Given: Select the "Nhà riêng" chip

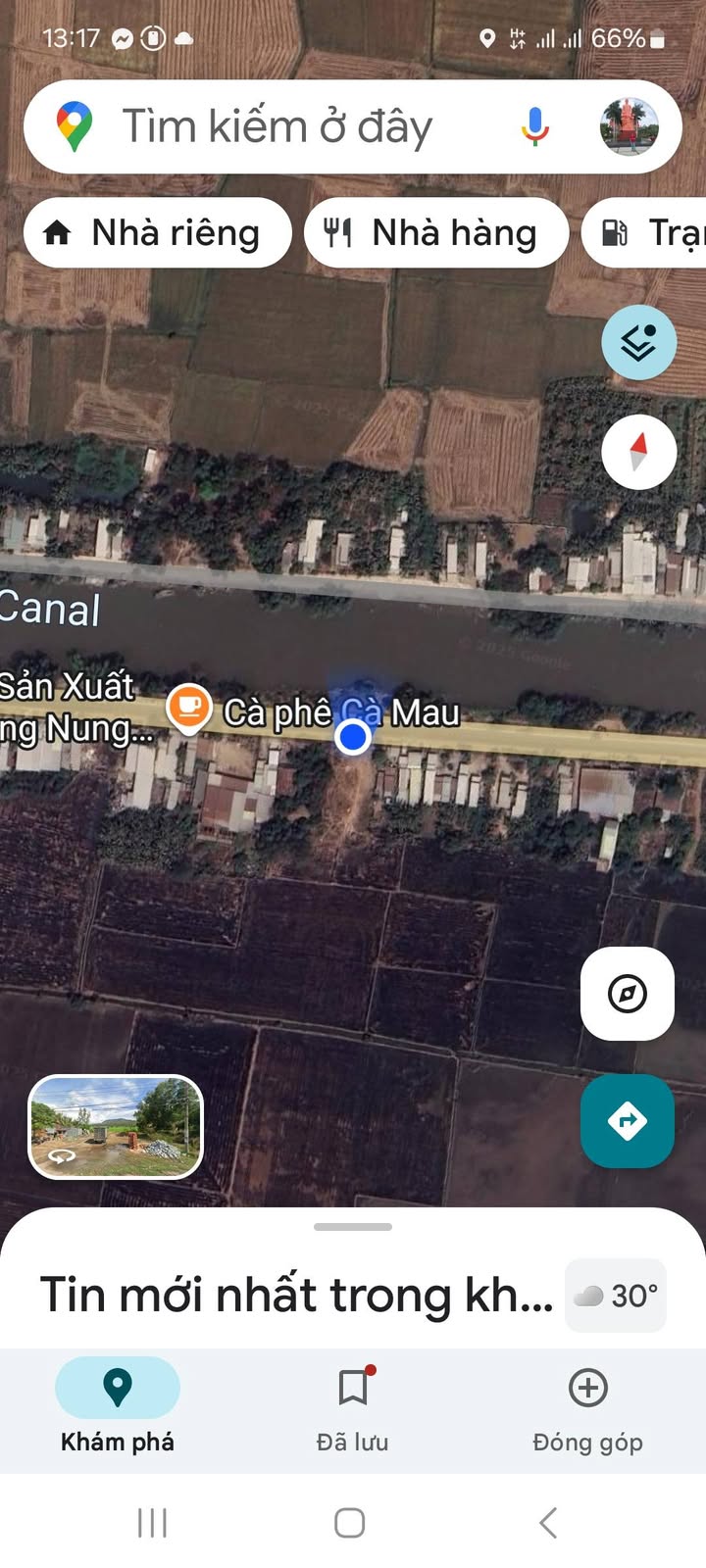Looking at the screenshot, I should coord(157,233).
